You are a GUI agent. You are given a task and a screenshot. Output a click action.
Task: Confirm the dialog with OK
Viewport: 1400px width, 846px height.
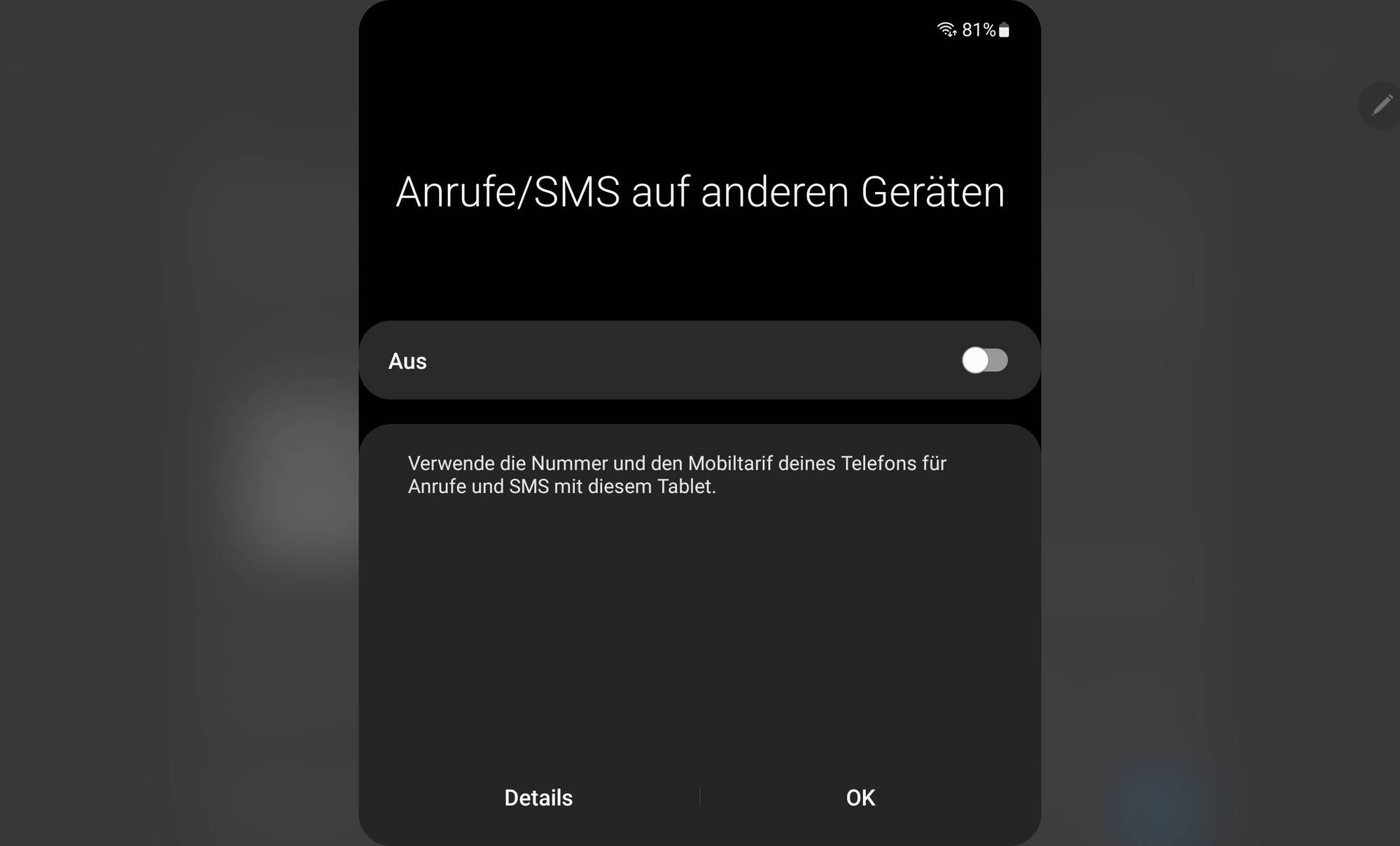pos(860,798)
